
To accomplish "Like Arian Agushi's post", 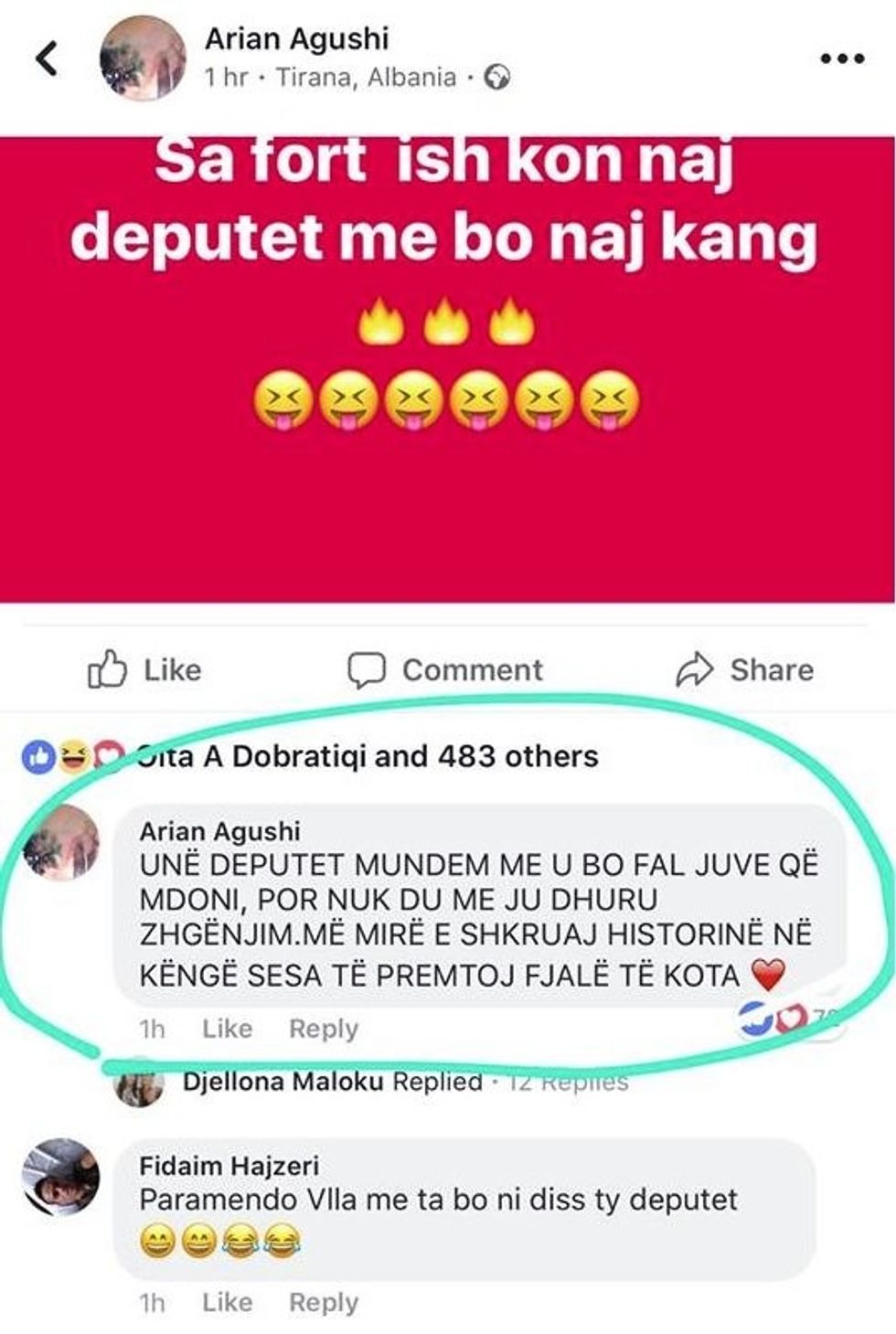I will tap(144, 670).
